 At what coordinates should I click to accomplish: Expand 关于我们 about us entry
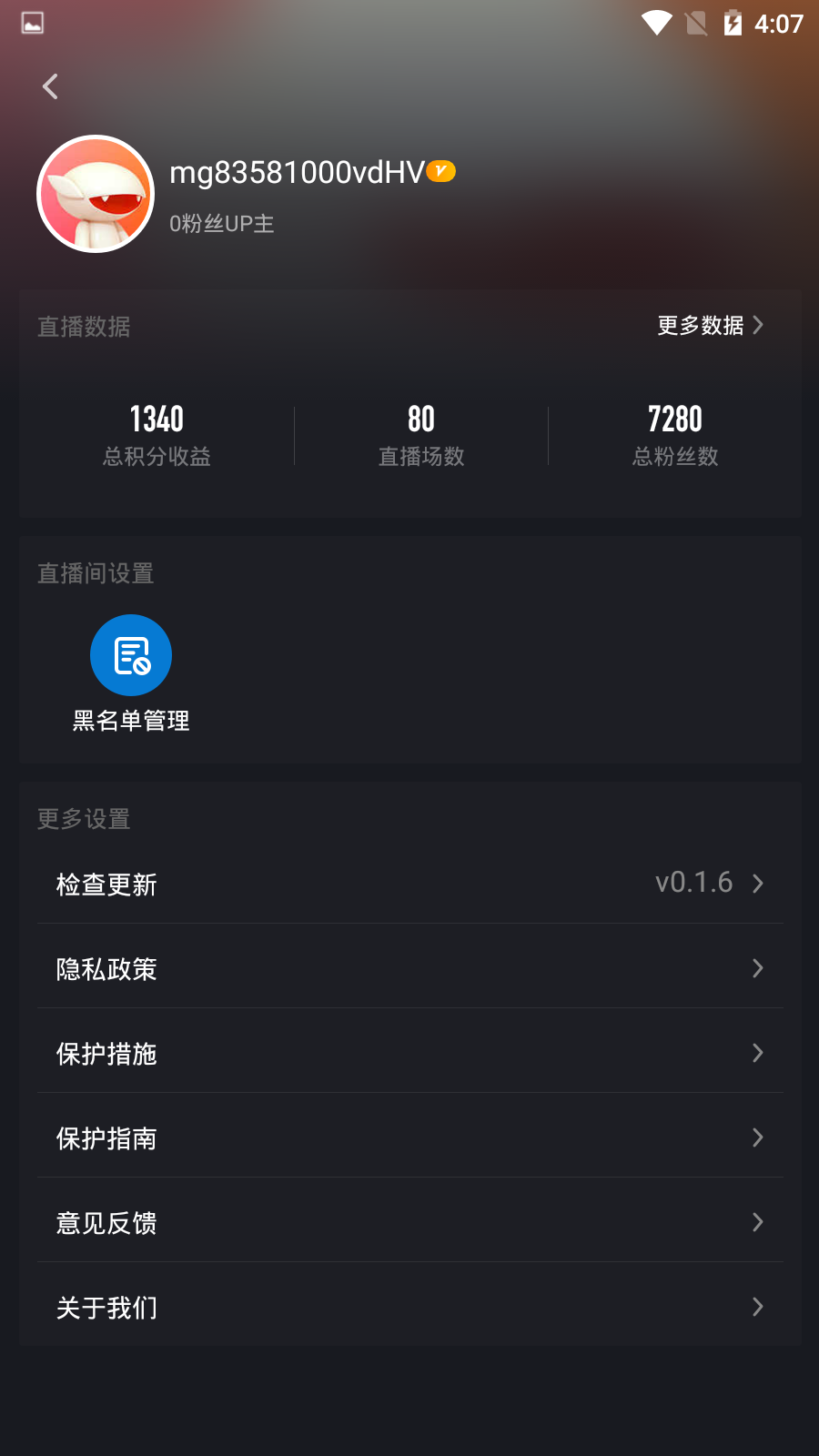pos(409,1307)
